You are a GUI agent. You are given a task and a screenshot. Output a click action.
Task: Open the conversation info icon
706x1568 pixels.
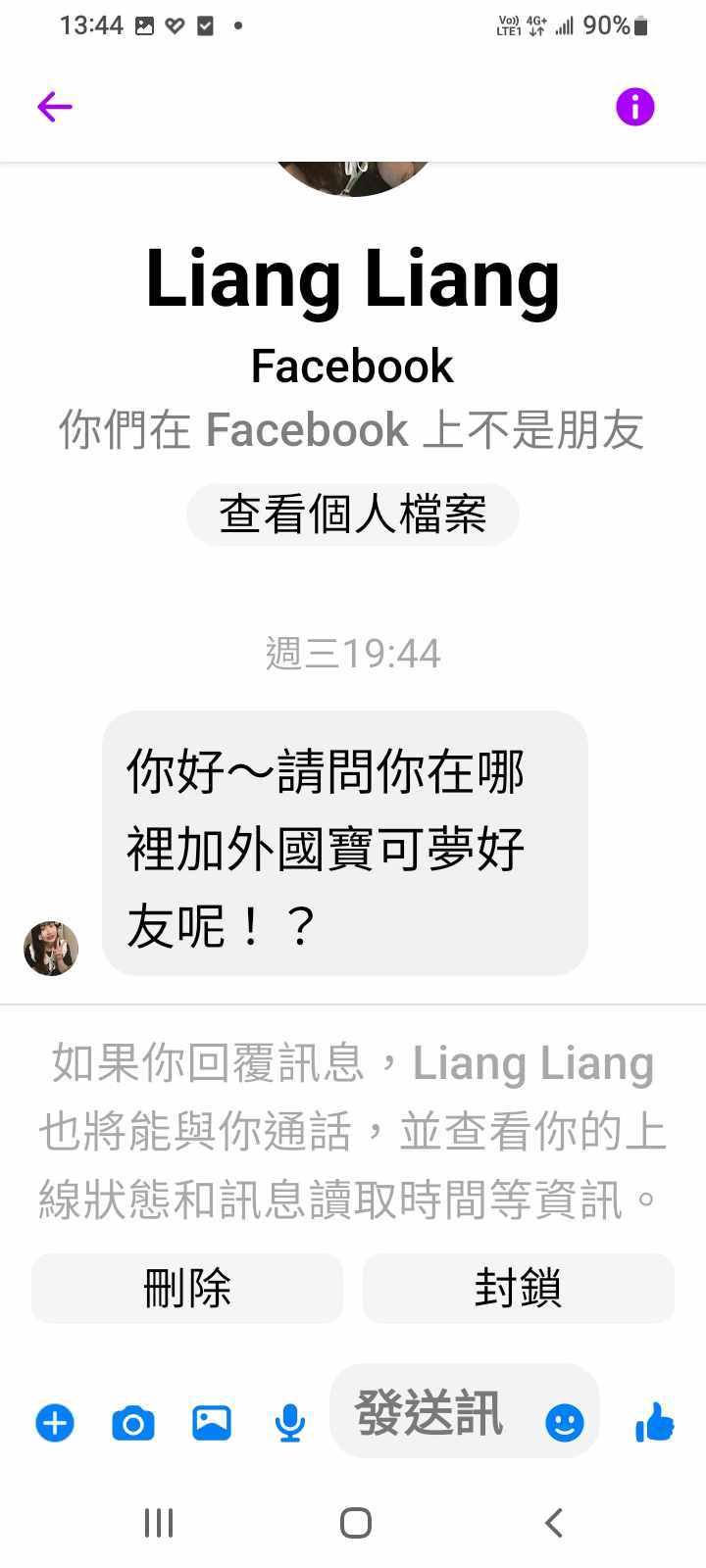click(634, 107)
